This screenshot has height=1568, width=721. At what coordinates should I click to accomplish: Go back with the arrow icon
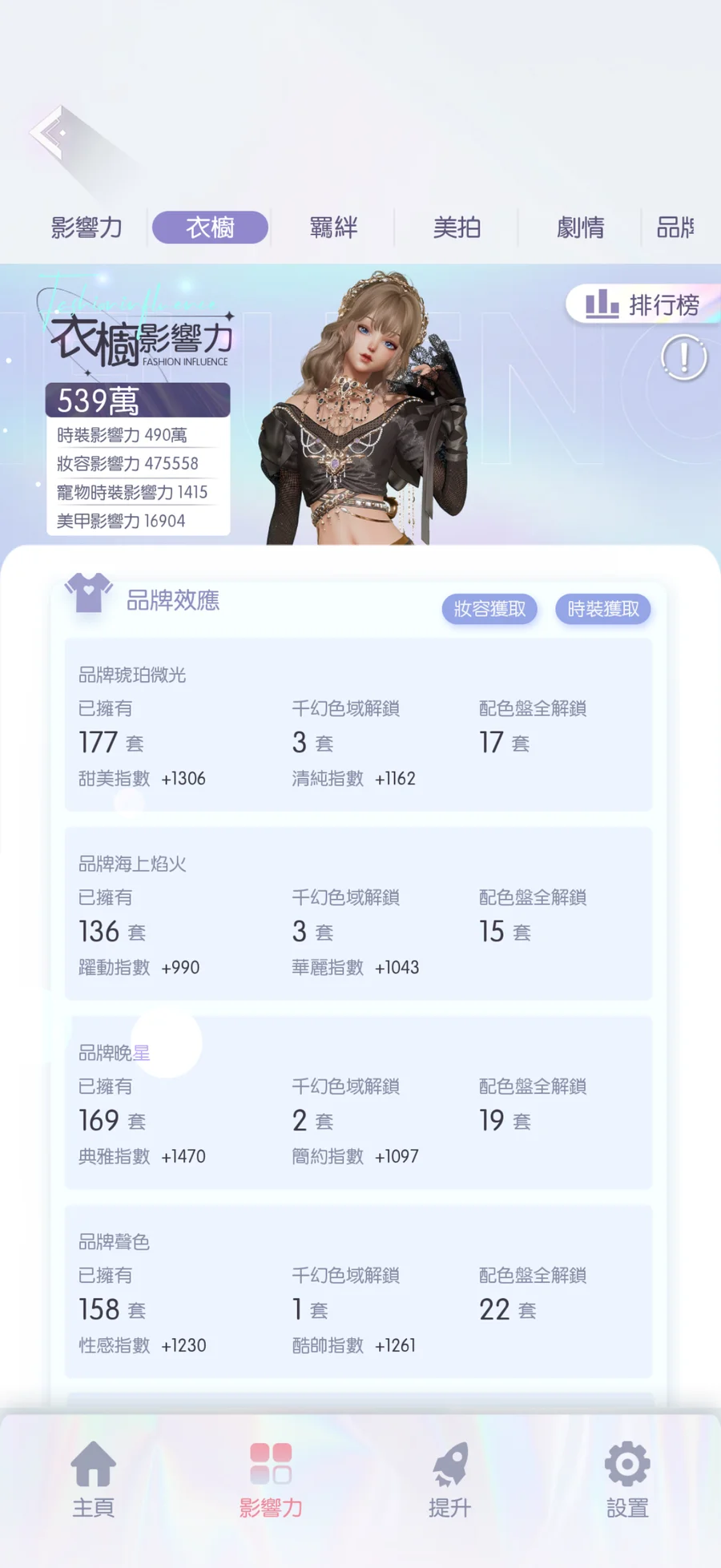53,133
